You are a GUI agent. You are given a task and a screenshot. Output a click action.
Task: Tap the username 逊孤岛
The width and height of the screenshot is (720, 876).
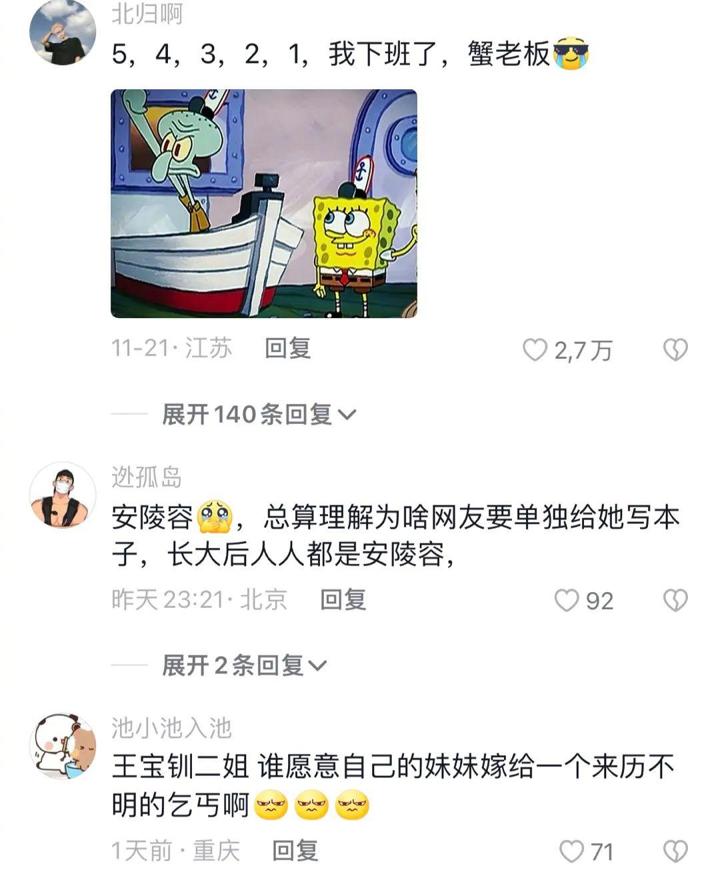146,476
